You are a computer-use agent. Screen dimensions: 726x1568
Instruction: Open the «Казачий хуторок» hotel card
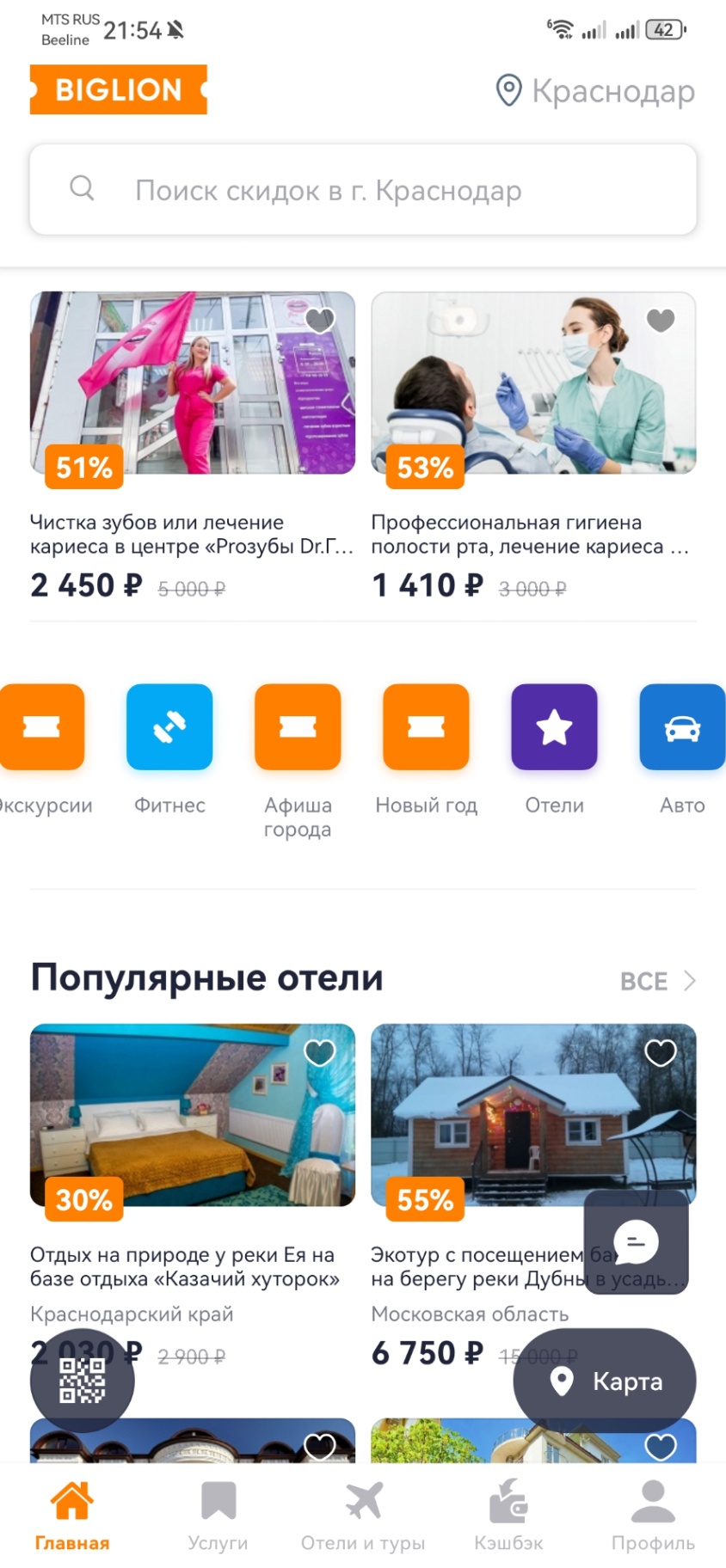[192, 1116]
